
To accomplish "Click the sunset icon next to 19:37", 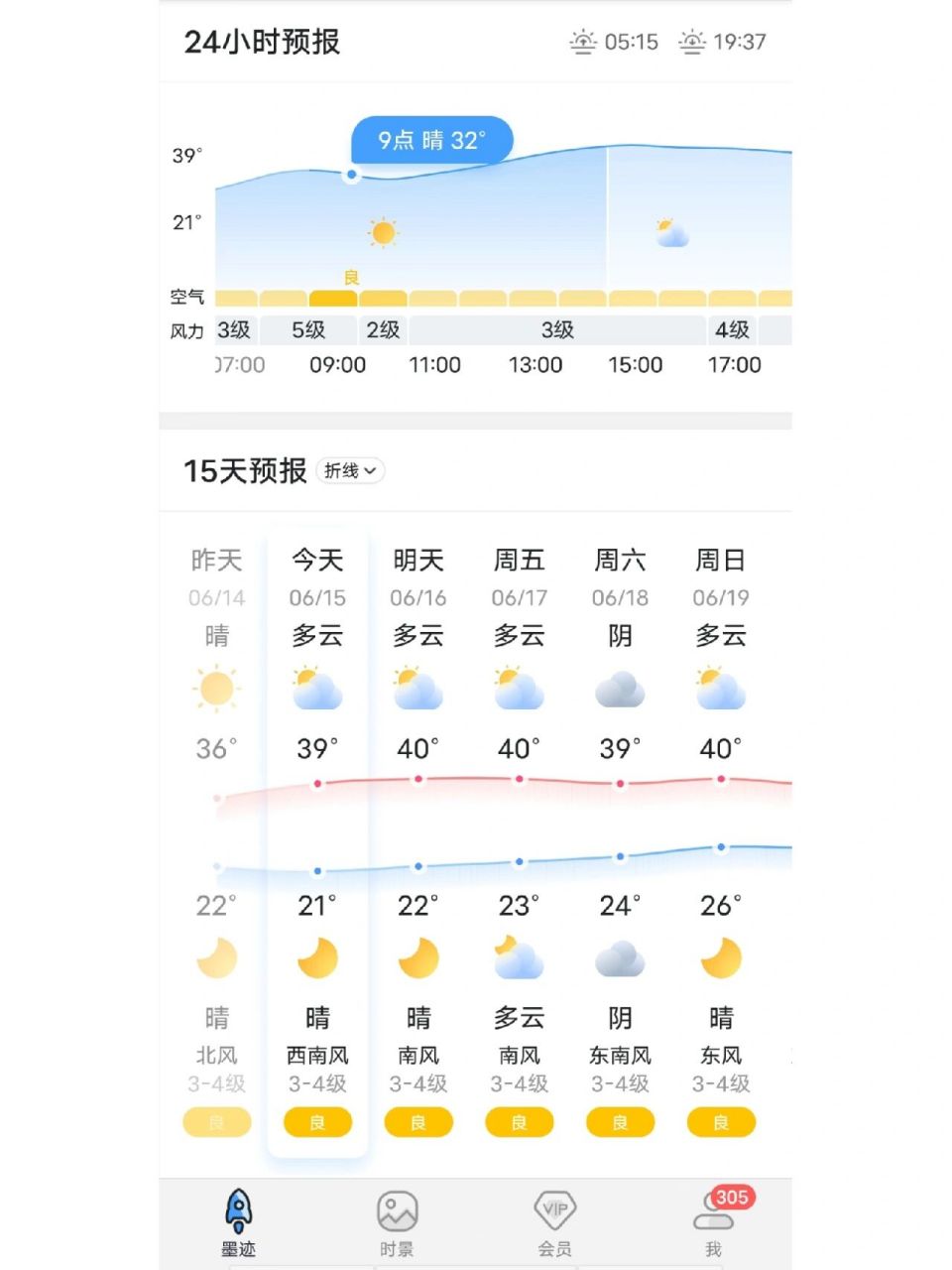I will [x=691, y=42].
